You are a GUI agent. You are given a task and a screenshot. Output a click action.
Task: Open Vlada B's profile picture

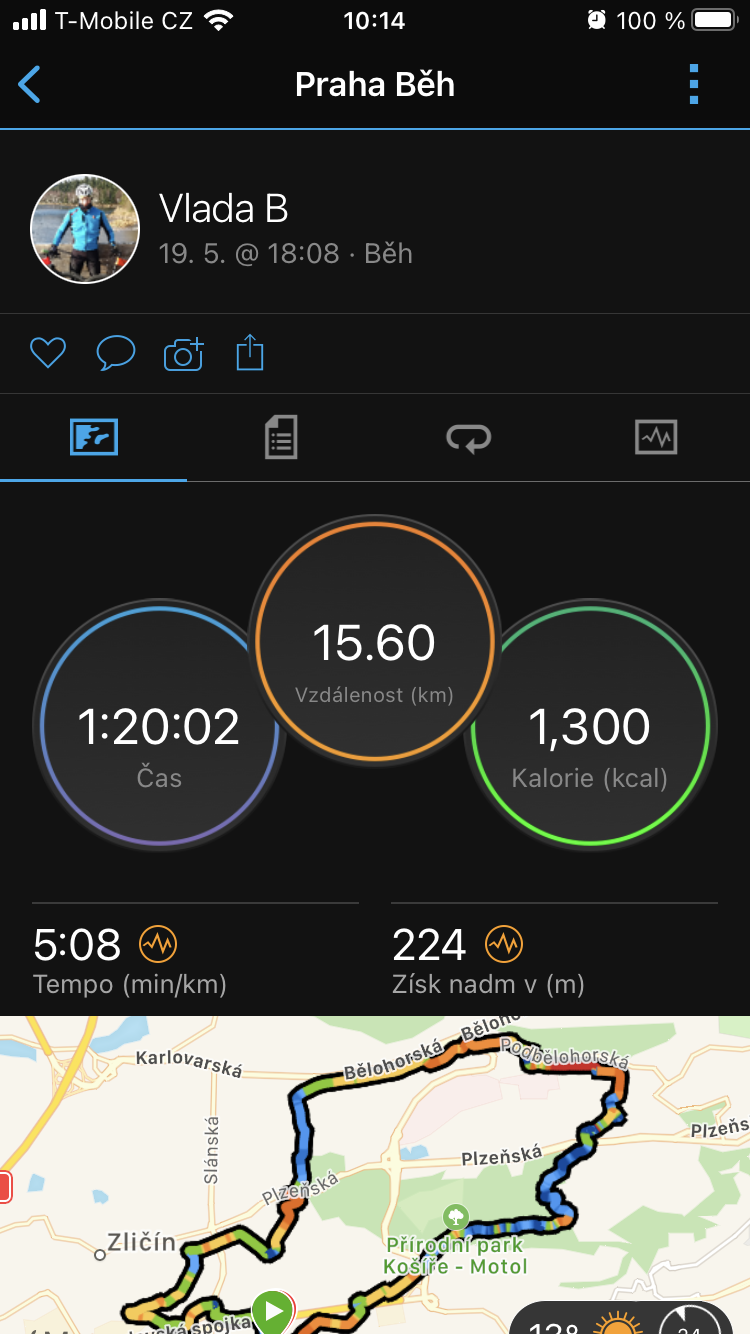85,229
